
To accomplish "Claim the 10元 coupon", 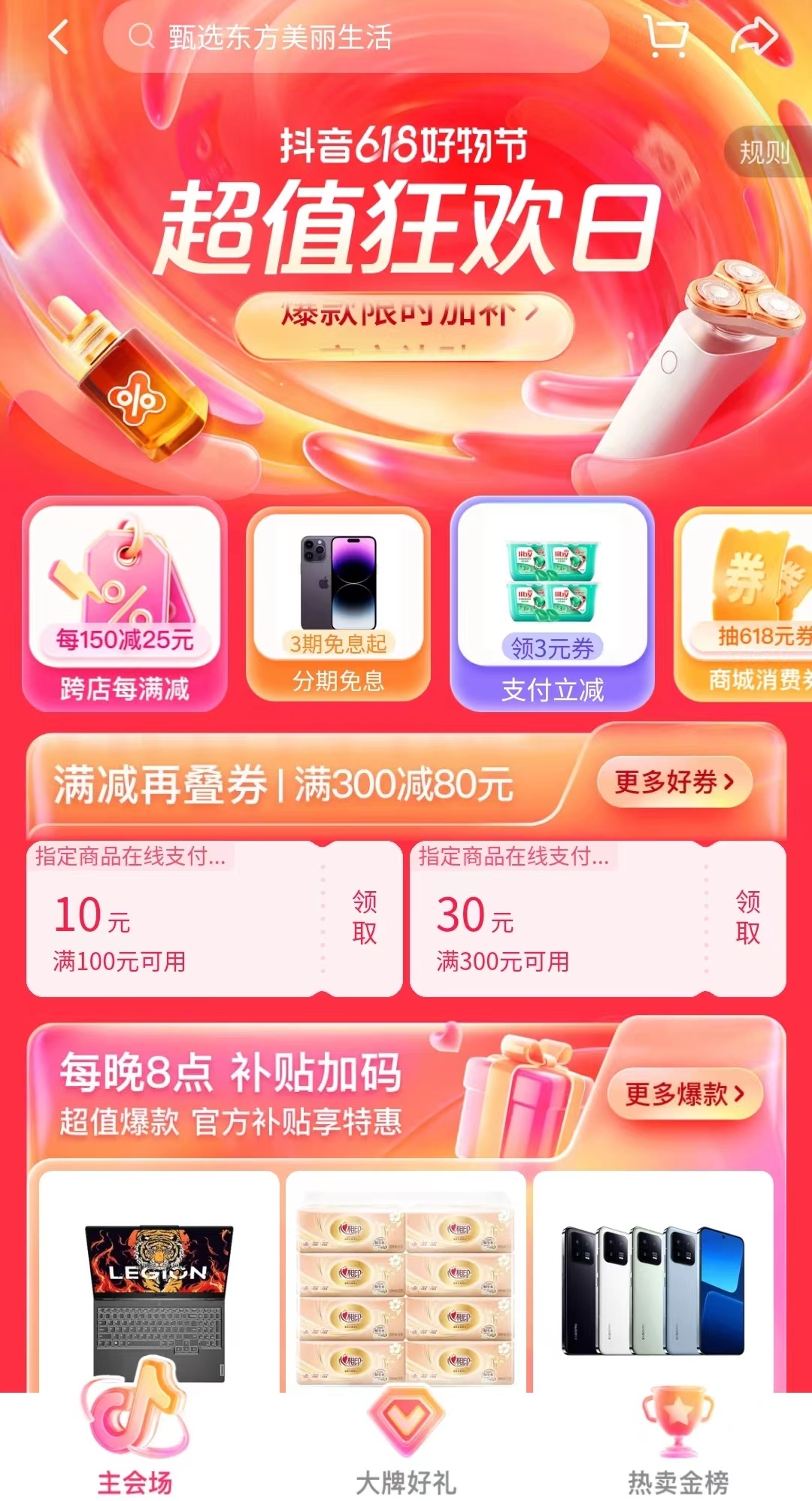I will coord(365,917).
